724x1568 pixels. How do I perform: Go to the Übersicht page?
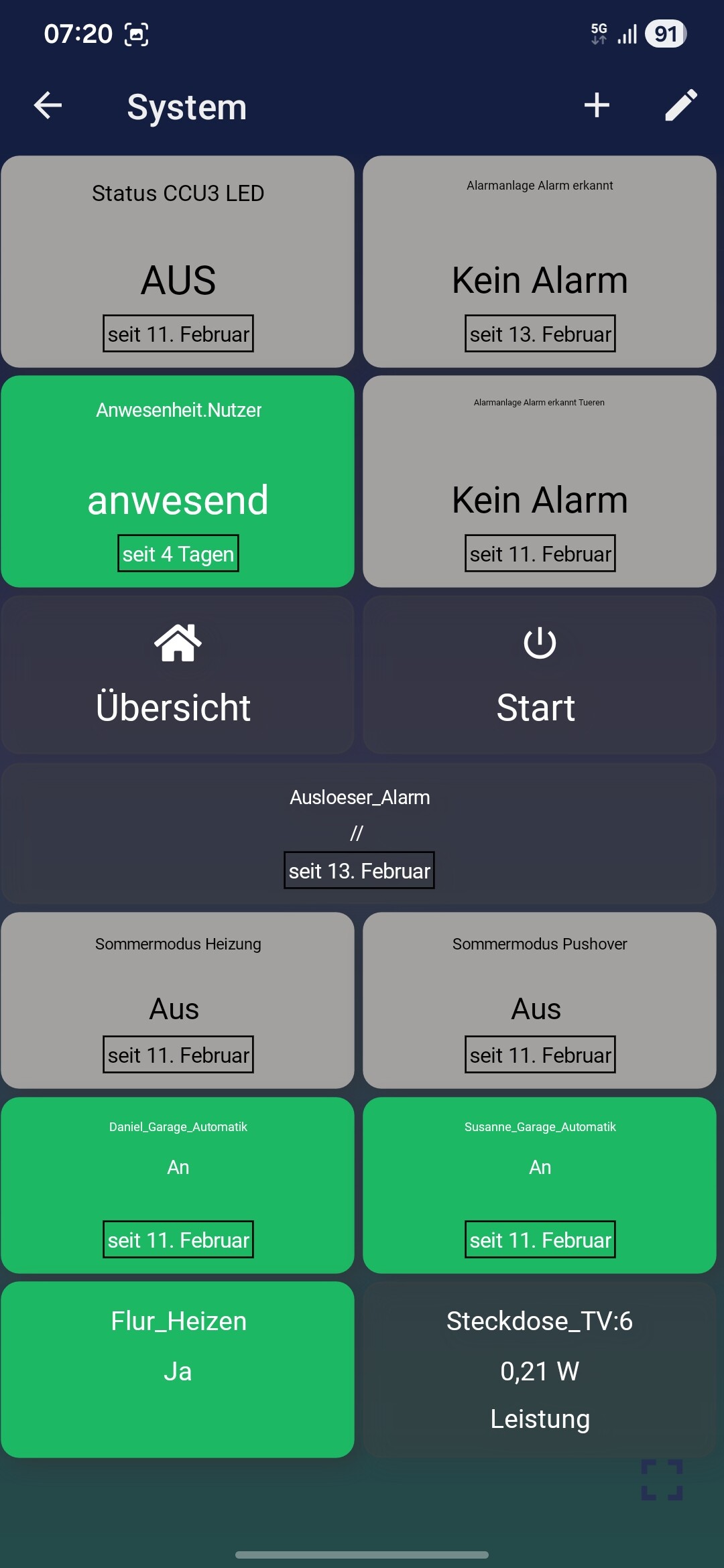[x=178, y=675]
